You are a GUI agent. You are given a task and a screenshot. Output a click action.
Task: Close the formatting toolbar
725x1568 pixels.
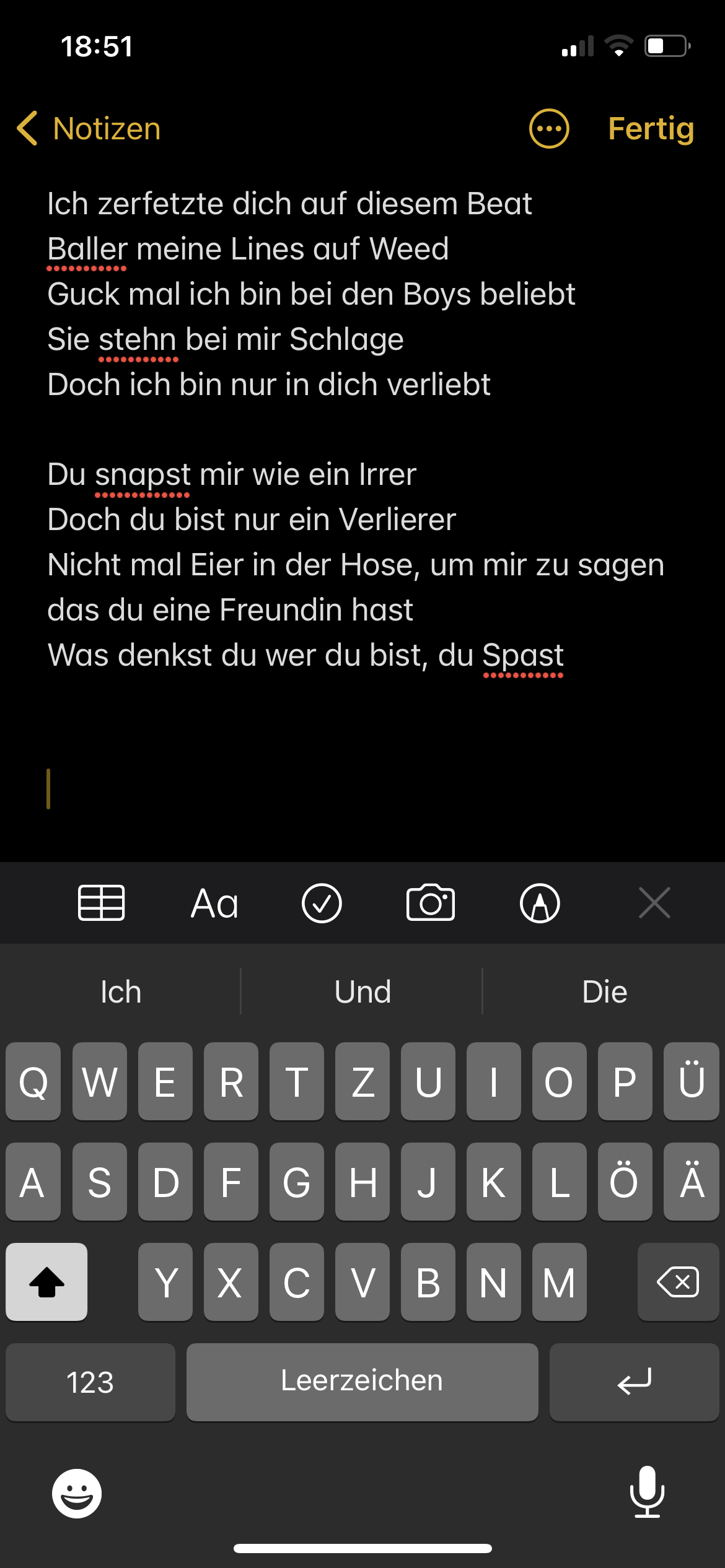pyautogui.click(x=654, y=903)
